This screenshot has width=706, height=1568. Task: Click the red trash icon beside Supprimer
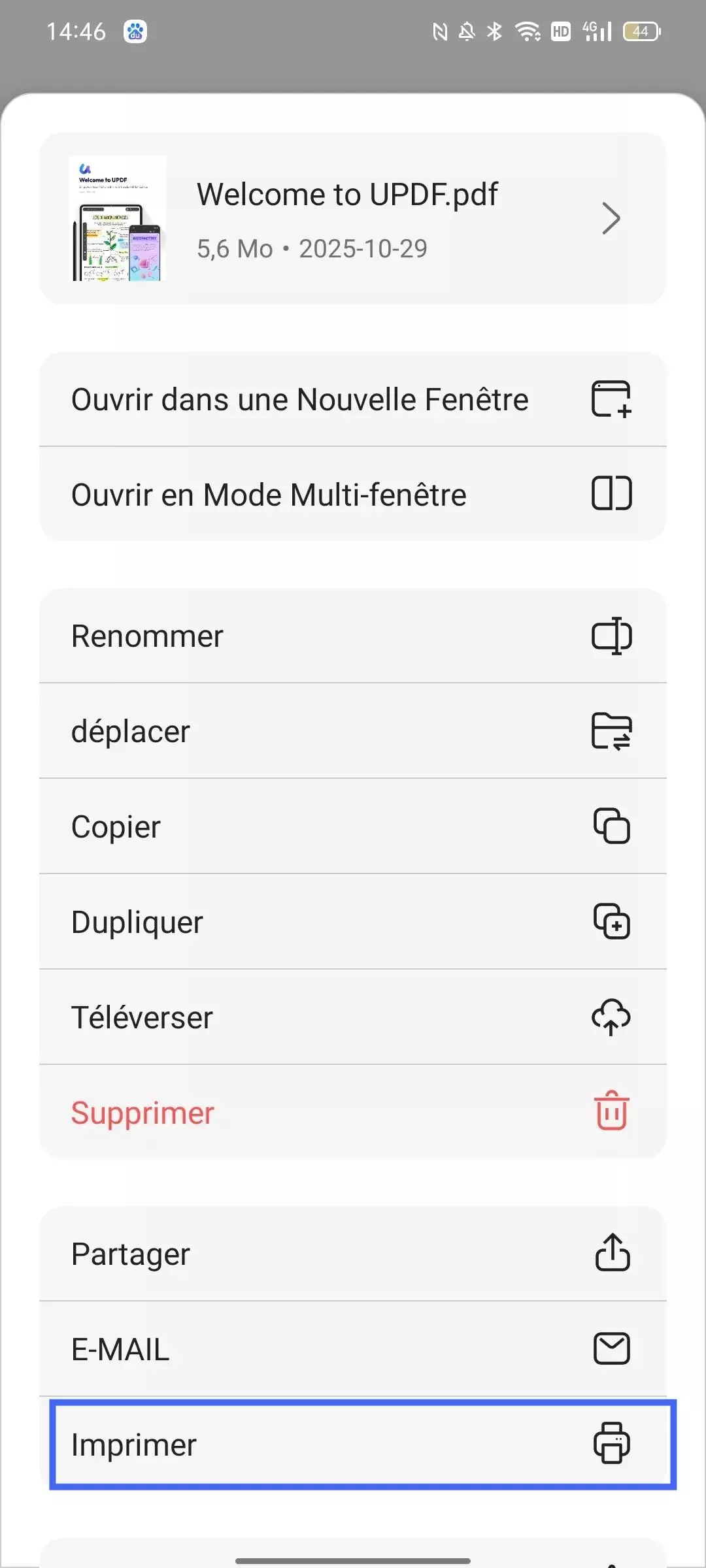(x=612, y=1113)
